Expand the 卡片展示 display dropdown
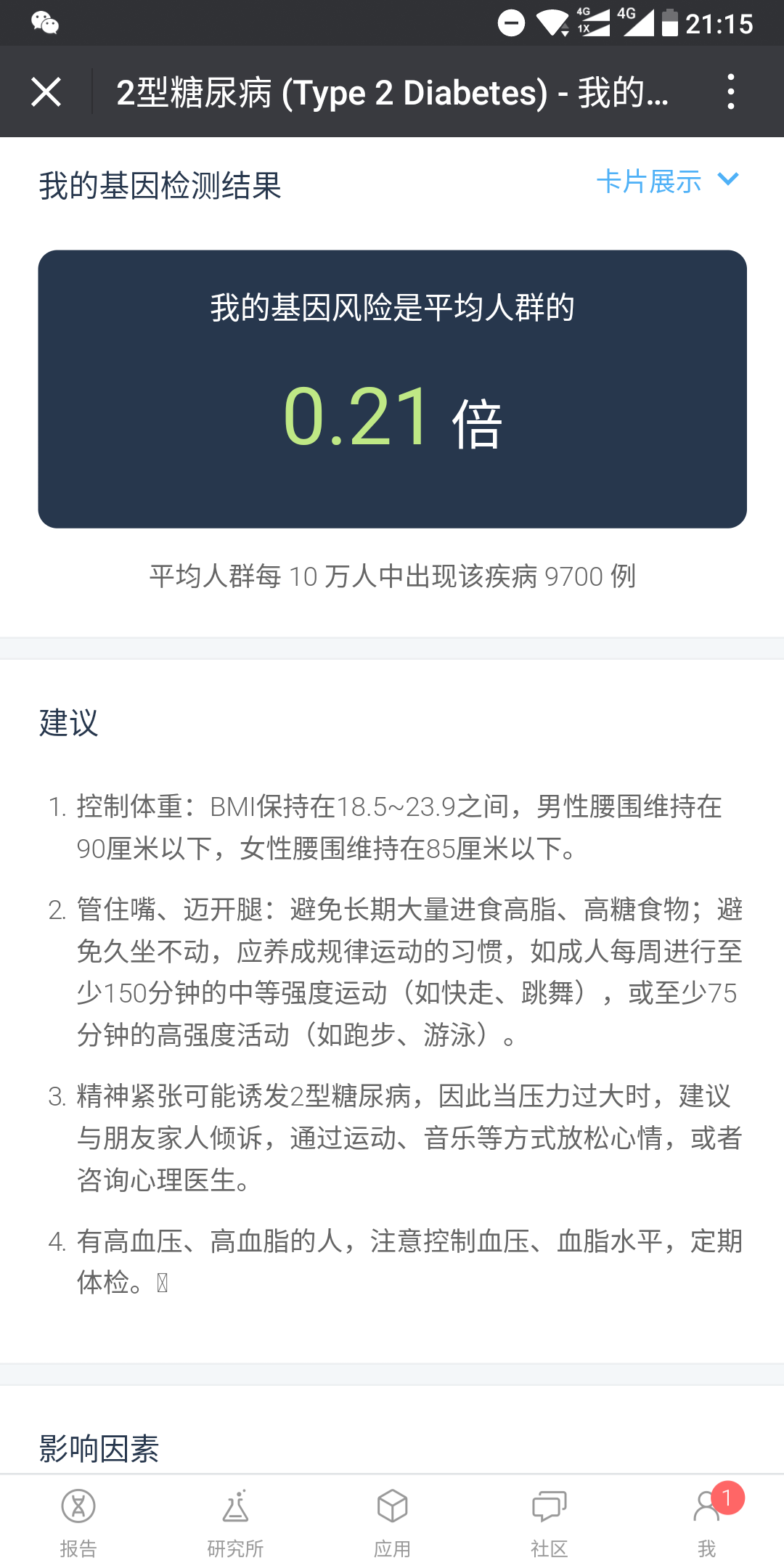 (x=667, y=181)
